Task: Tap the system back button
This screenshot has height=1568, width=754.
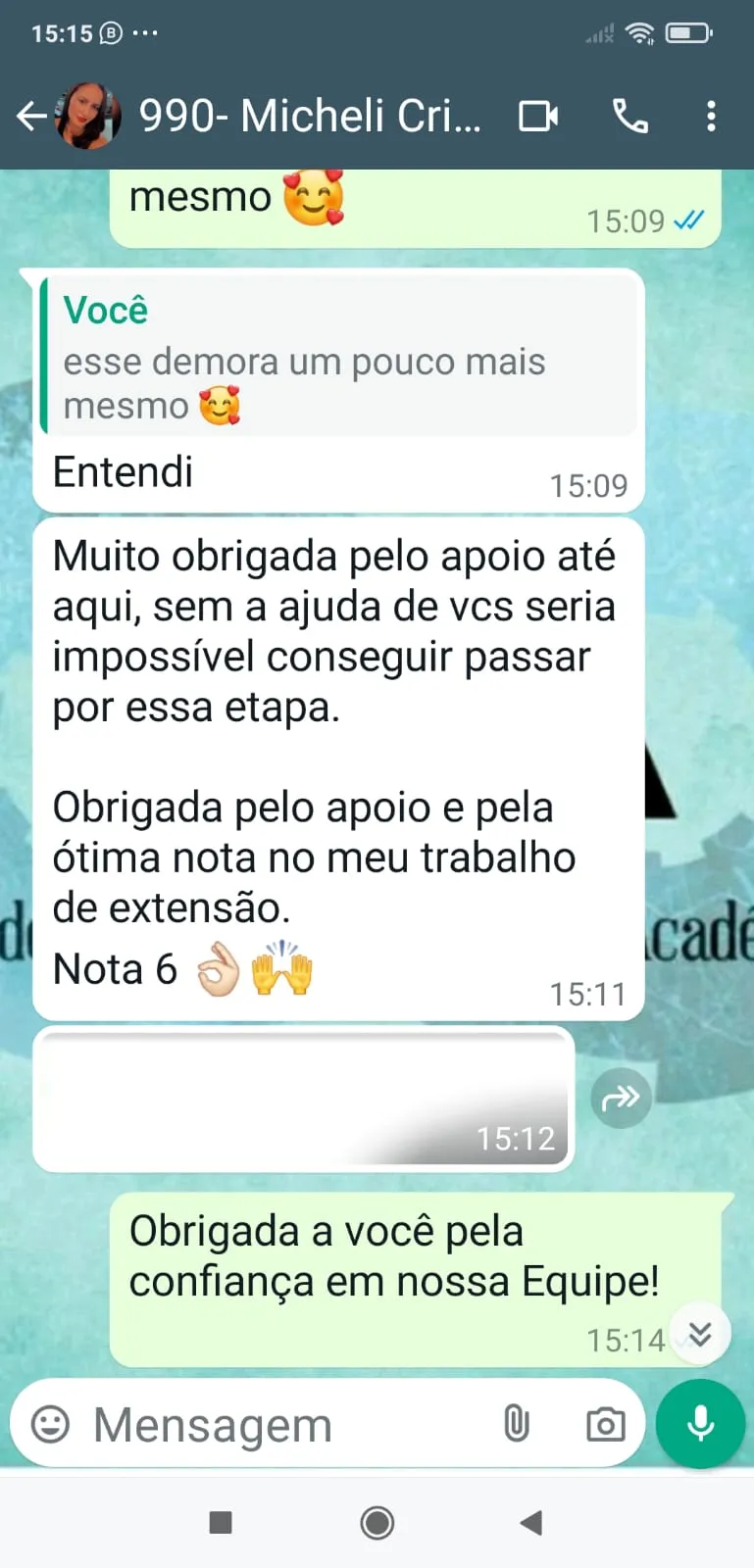Action: point(531,1522)
